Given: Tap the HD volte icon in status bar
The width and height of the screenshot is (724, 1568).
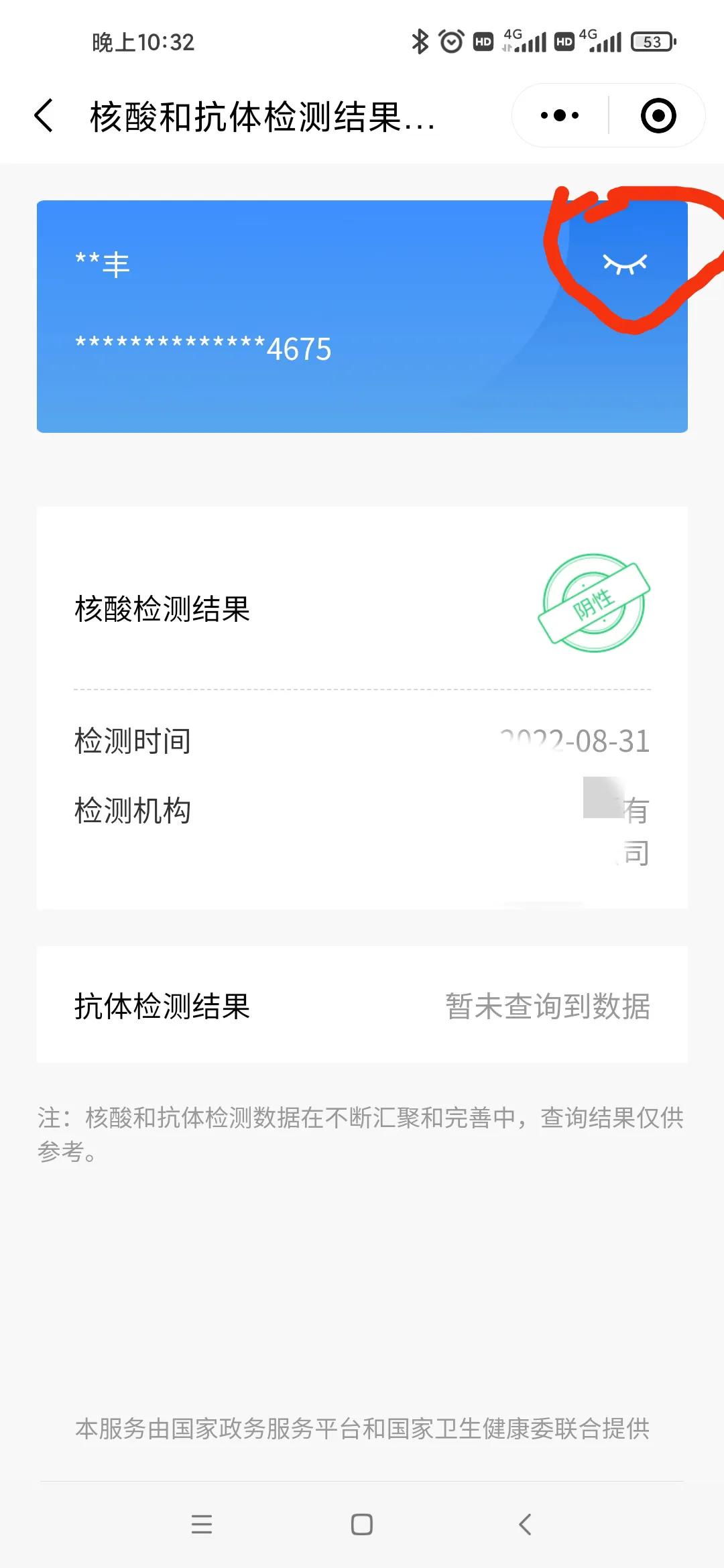Looking at the screenshot, I should [x=481, y=42].
